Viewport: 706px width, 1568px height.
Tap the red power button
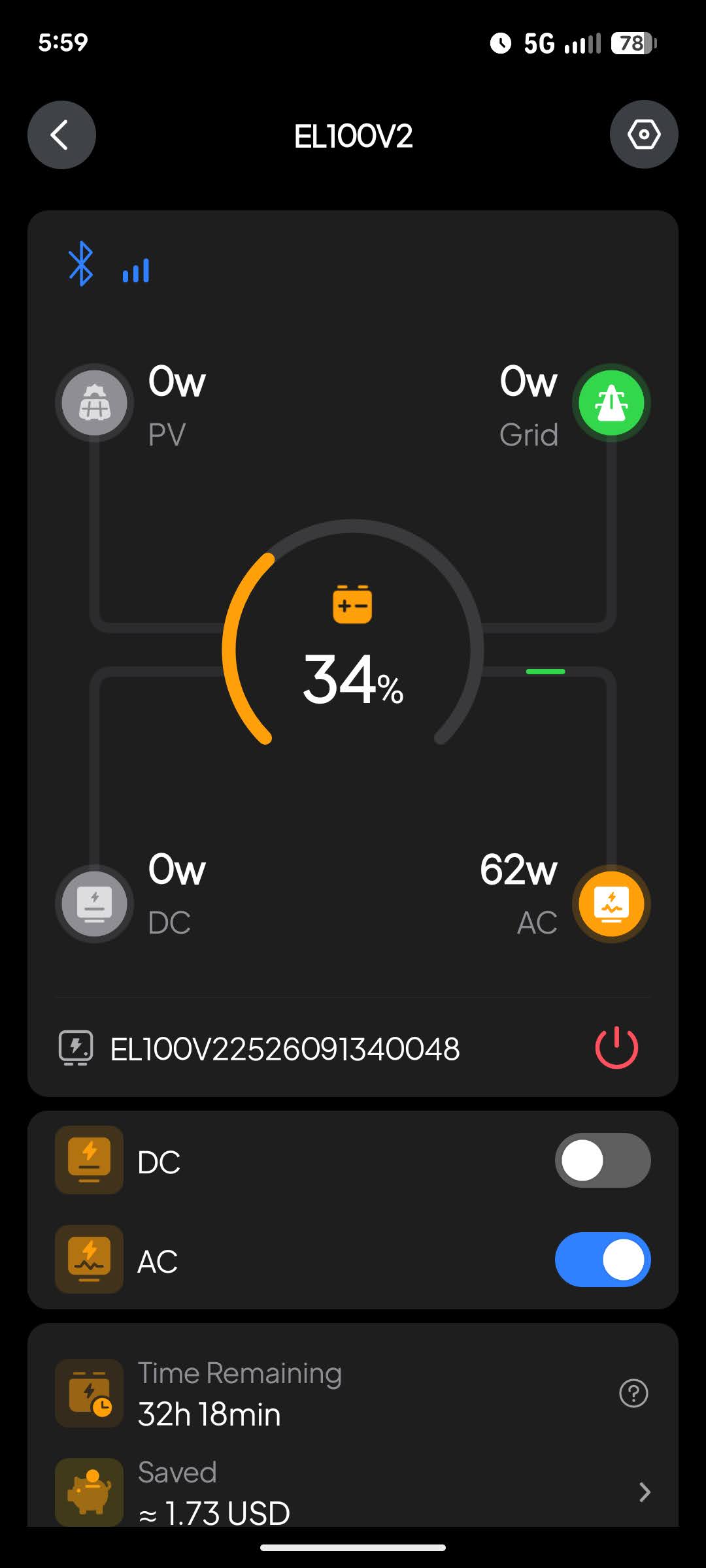616,1047
